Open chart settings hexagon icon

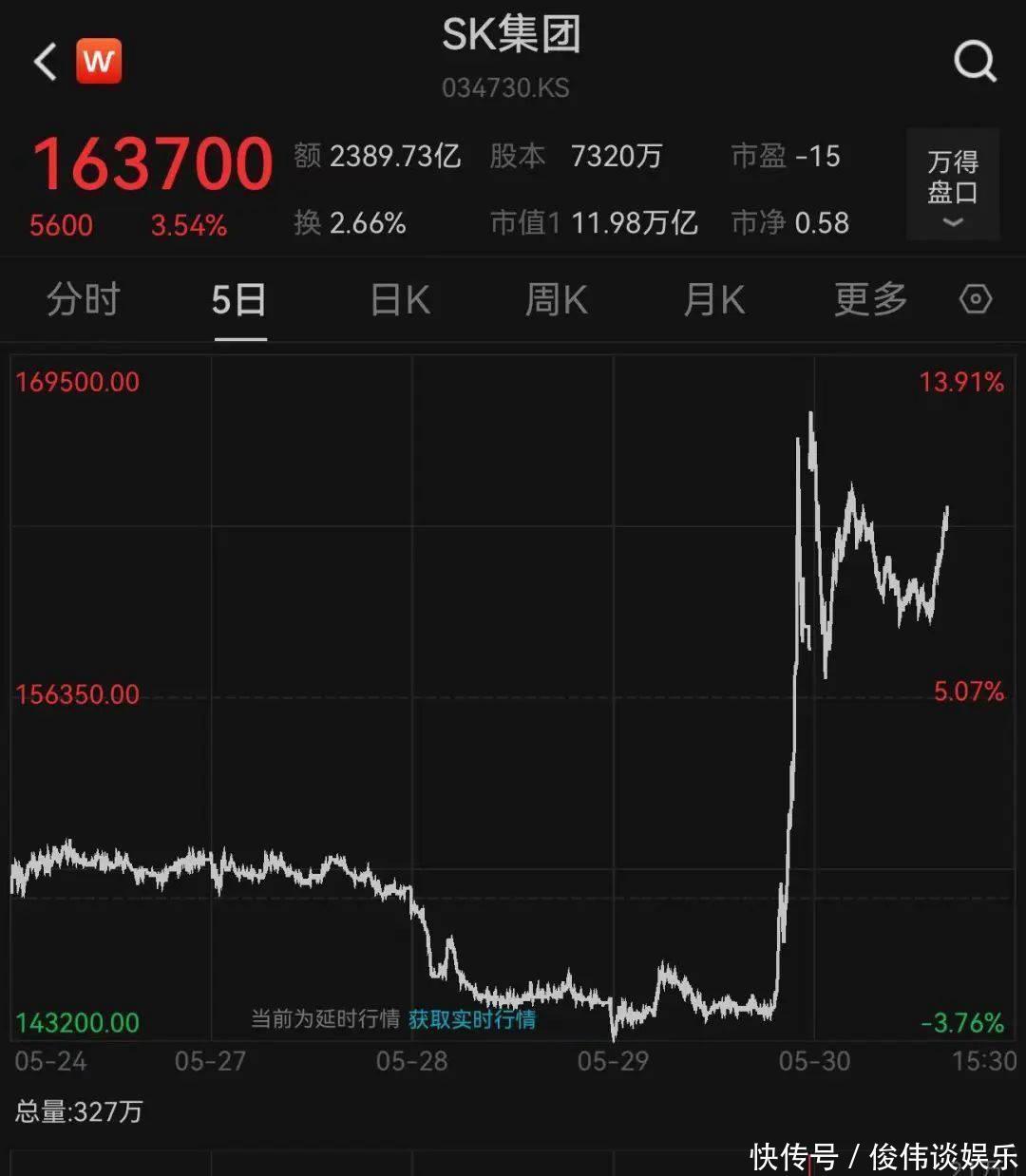coord(976,300)
